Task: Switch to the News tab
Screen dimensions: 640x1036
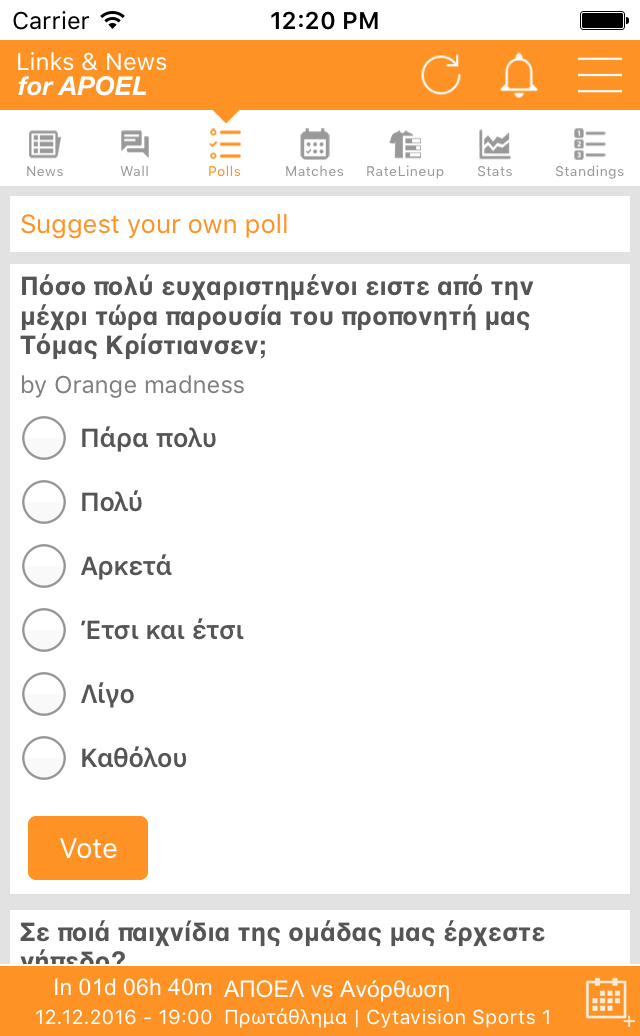Action: (x=44, y=154)
